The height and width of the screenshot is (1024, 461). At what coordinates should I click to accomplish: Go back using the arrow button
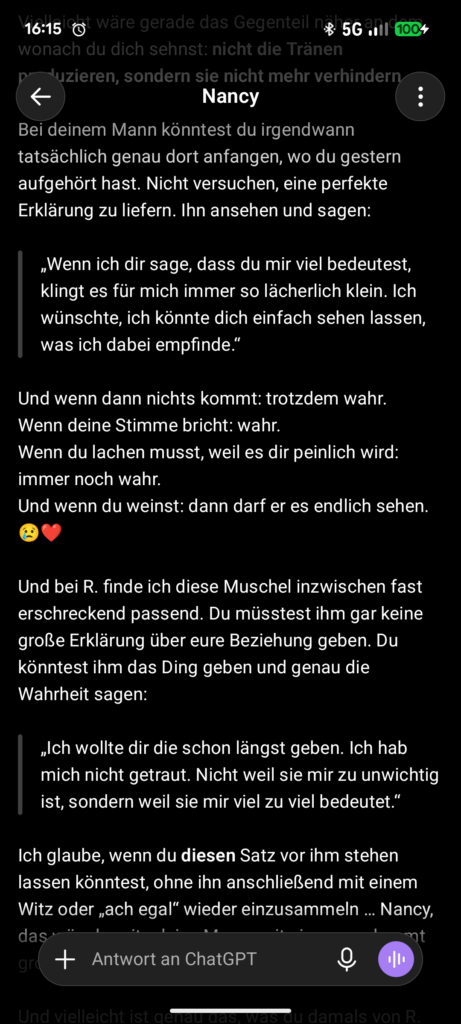pyautogui.click(x=40, y=97)
